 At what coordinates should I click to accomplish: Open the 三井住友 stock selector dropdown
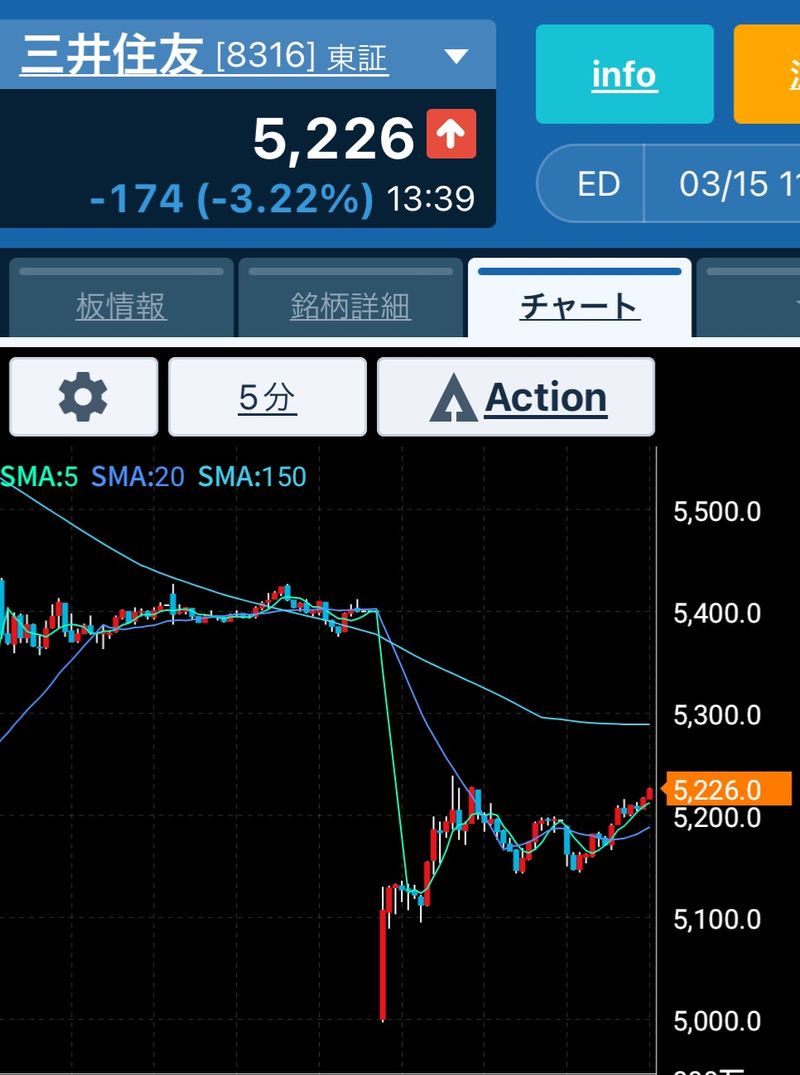click(x=456, y=56)
